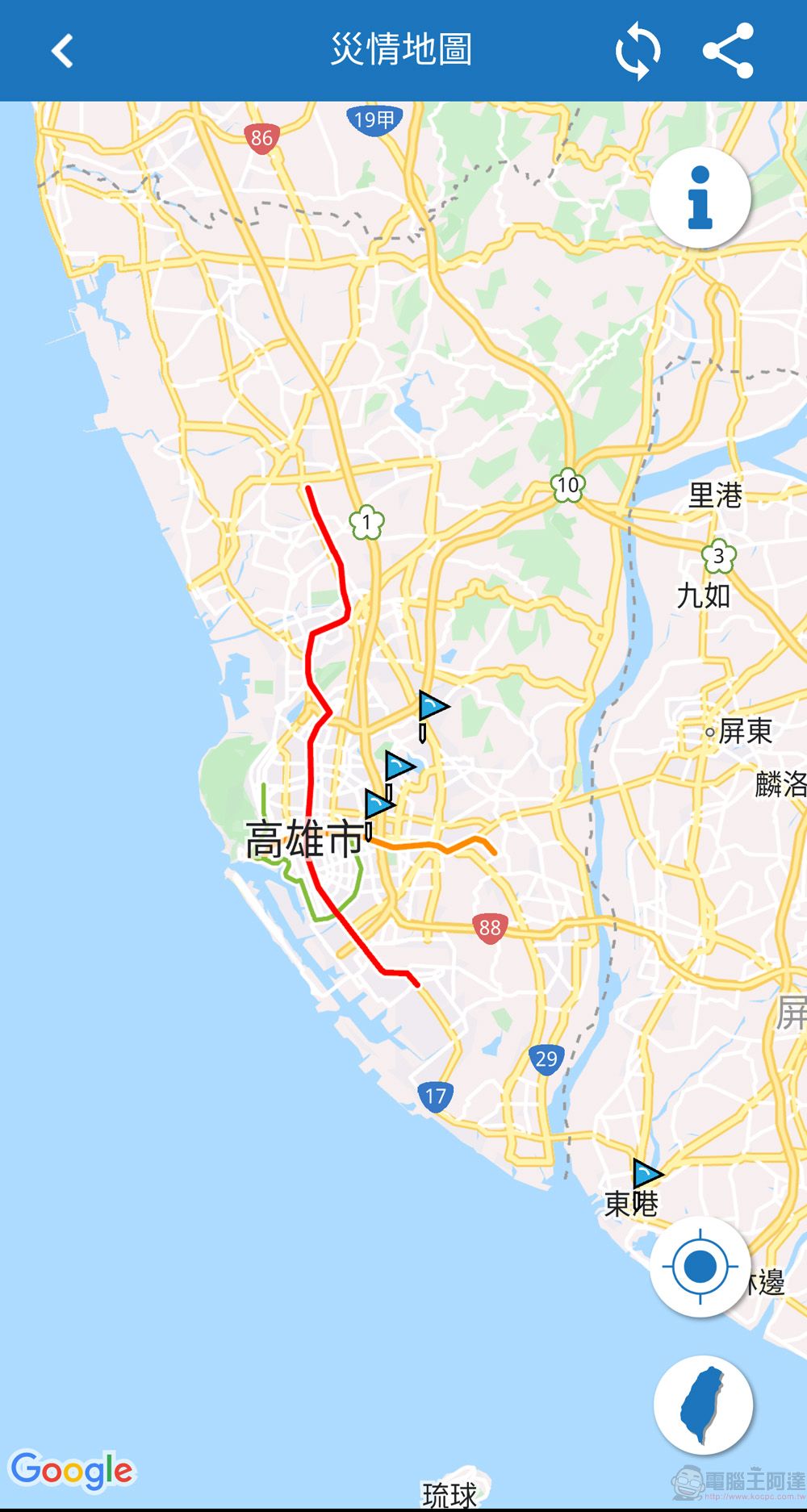
Task: Open the Google logo link
Action: coord(71,1469)
